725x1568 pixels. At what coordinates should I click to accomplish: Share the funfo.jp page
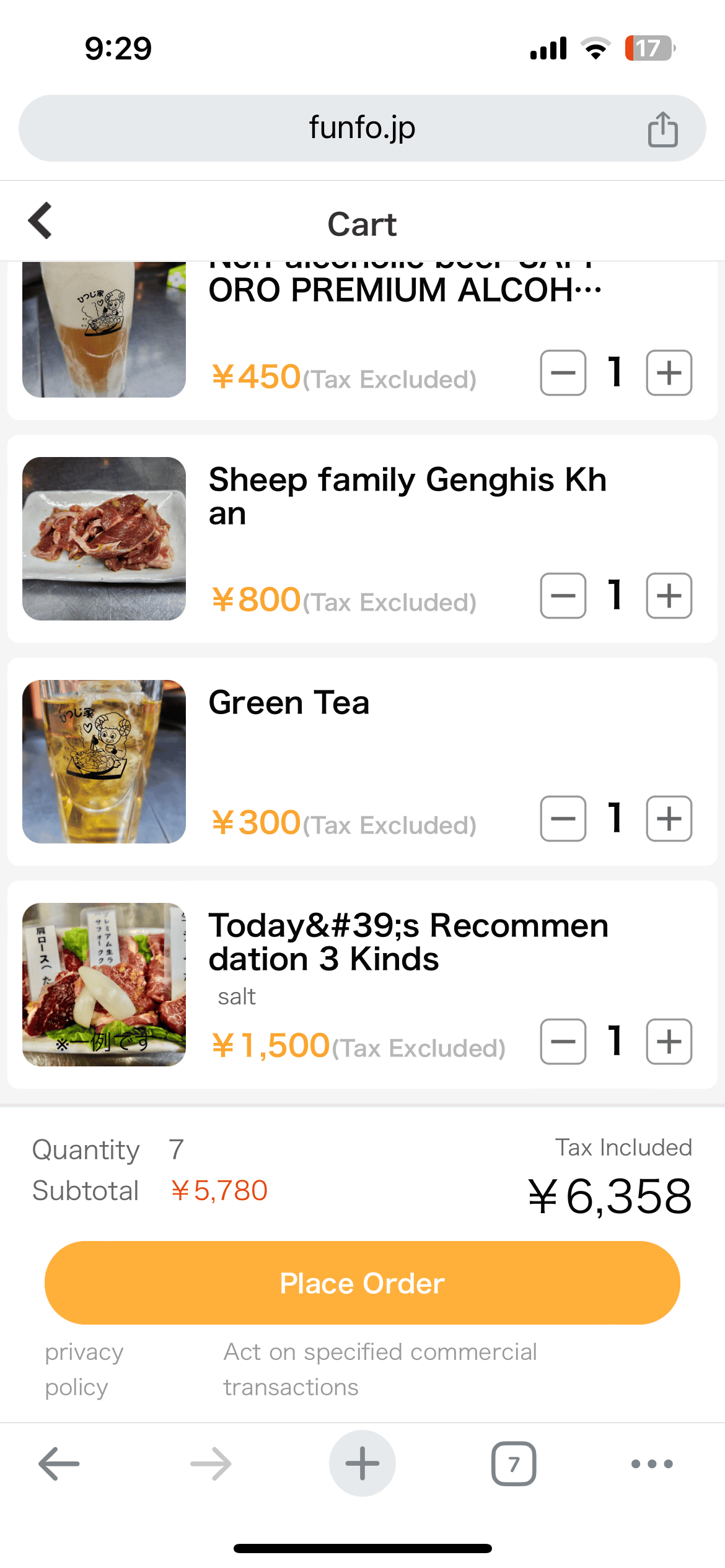coord(662,129)
